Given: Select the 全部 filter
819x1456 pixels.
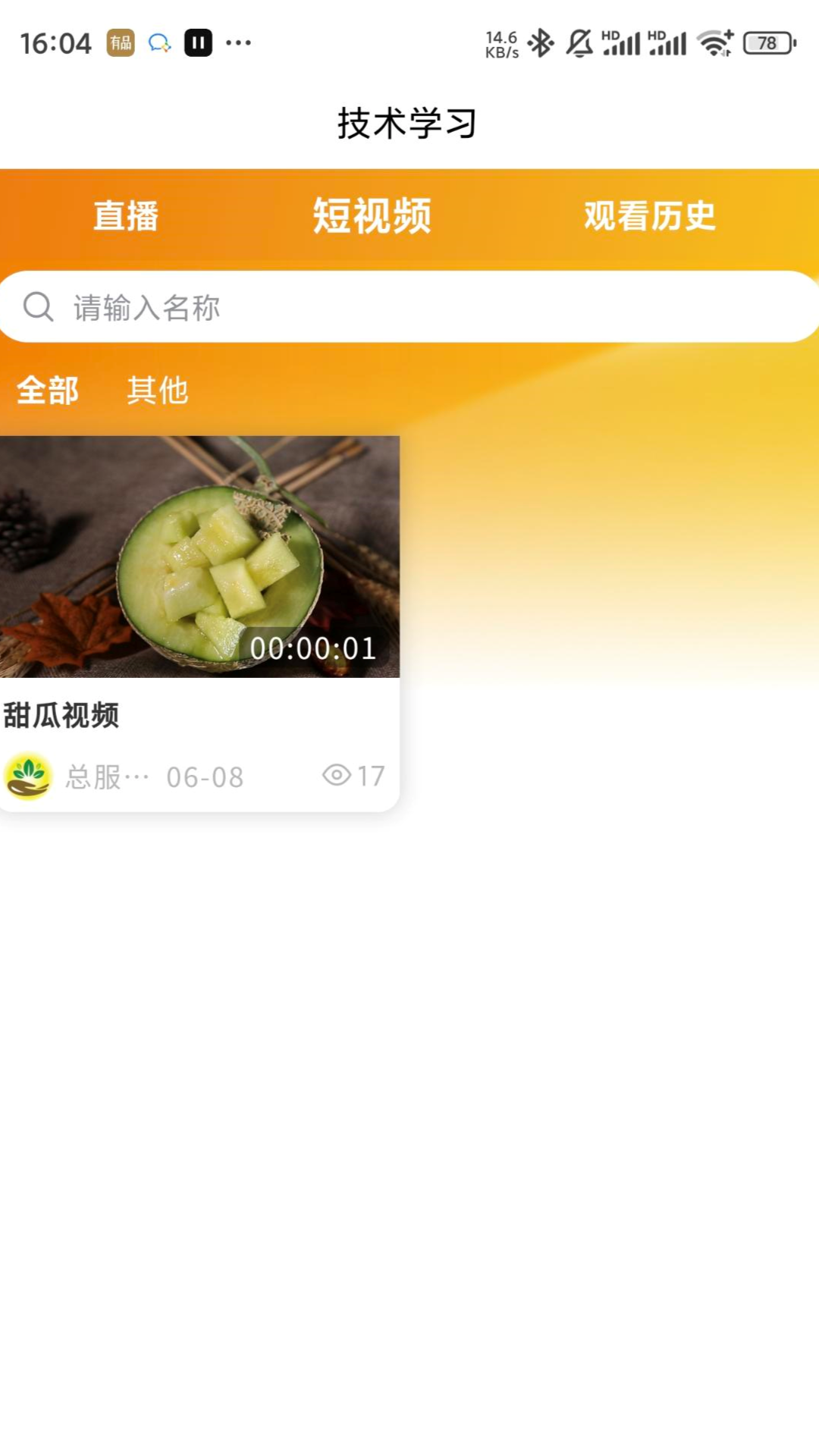Looking at the screenshot, I should point(47,391).
